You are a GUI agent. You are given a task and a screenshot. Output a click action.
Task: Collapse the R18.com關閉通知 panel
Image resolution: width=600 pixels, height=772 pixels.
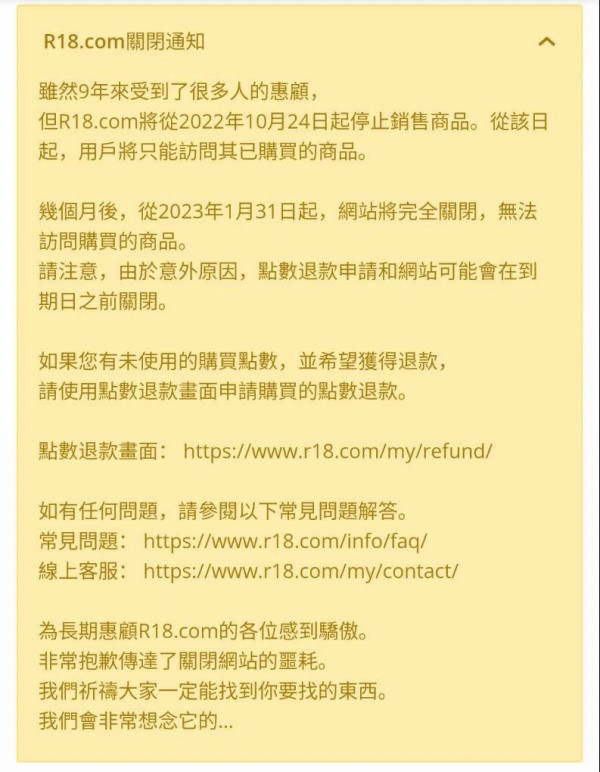click(x=546, y=42)
